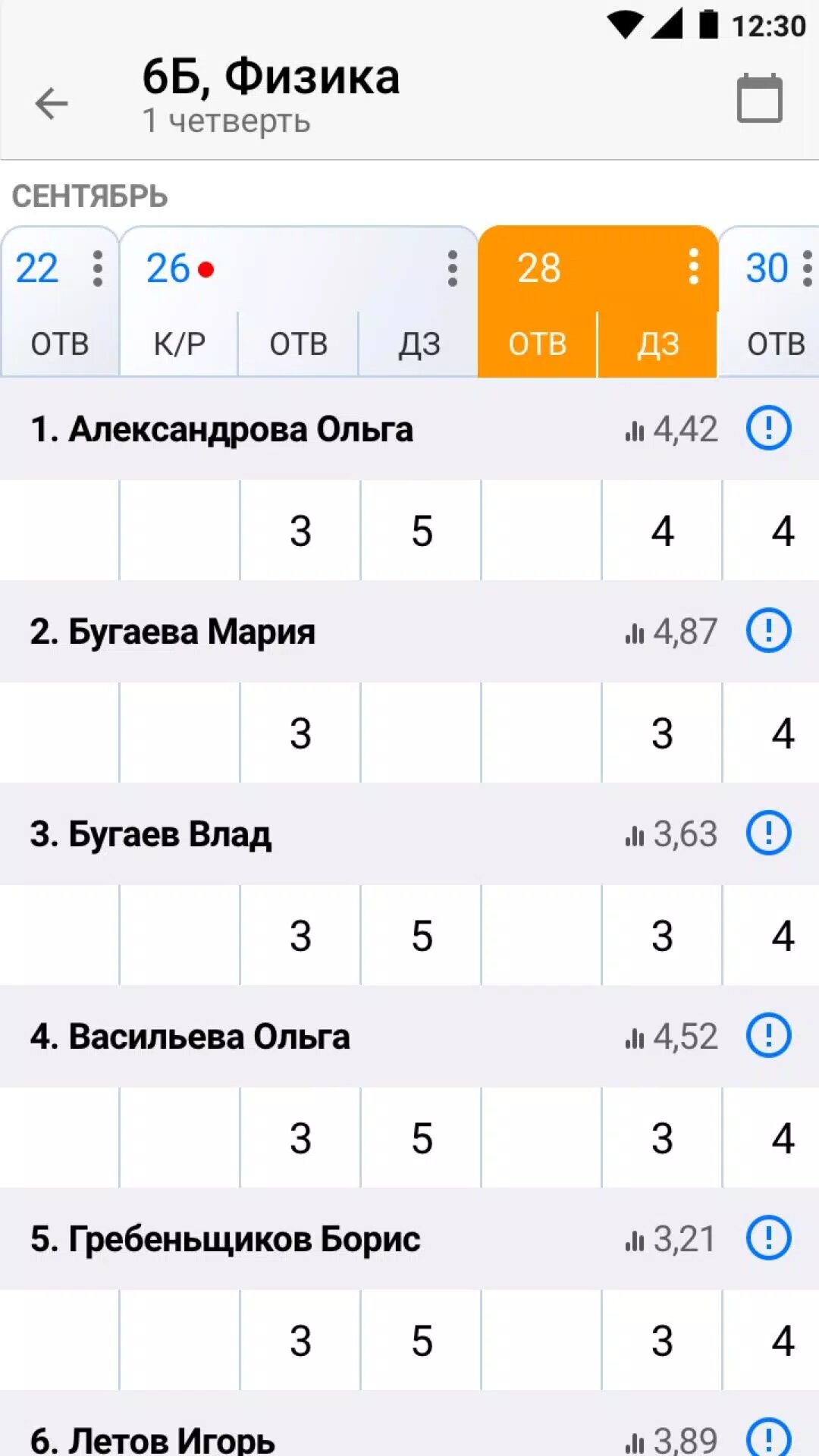This screenshot has height=1456, width=819.
Task: Open student row Бугаев Влад
Action: [409, 833]
